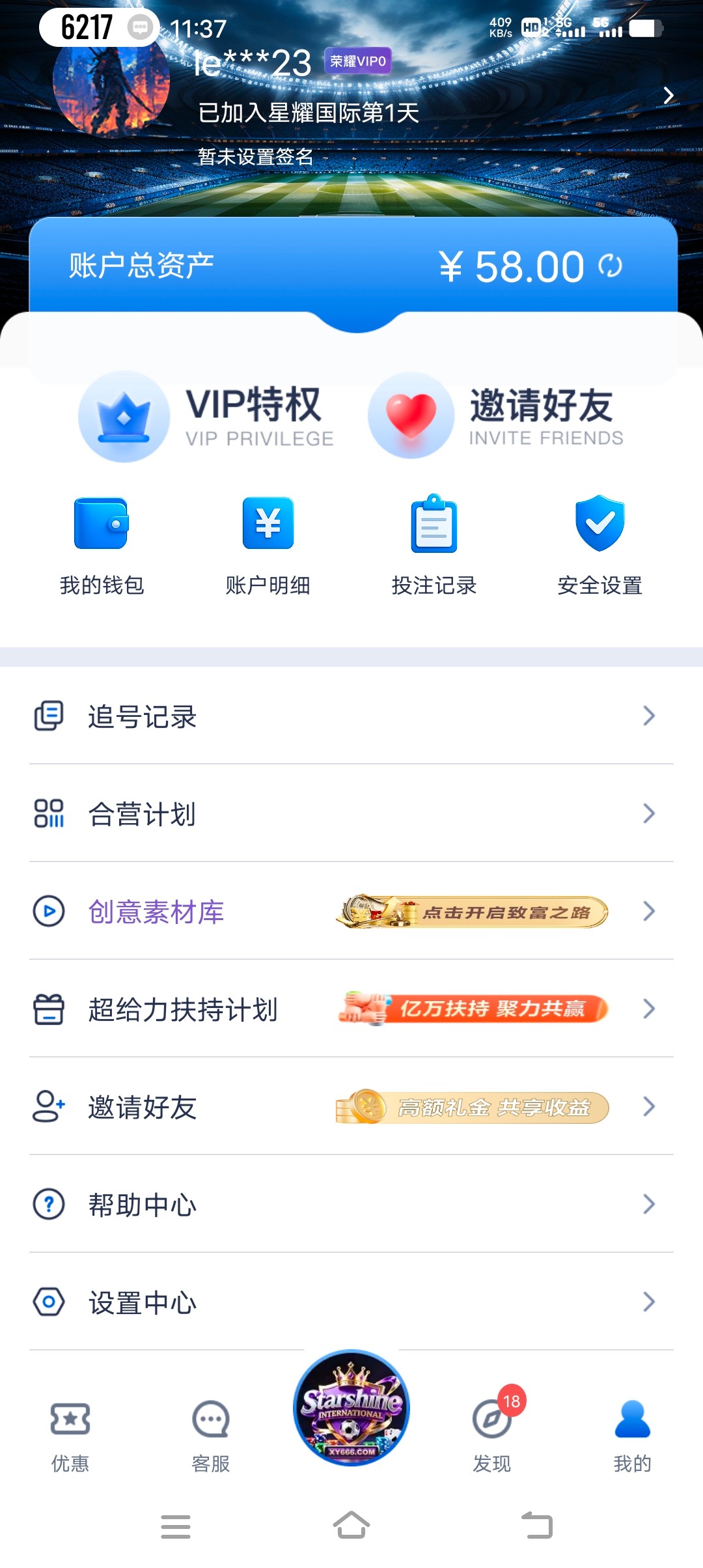Screen dimensions: 703x1568
Task: Tap the 邀请好友 heart icon
Action: pos(410,415)
